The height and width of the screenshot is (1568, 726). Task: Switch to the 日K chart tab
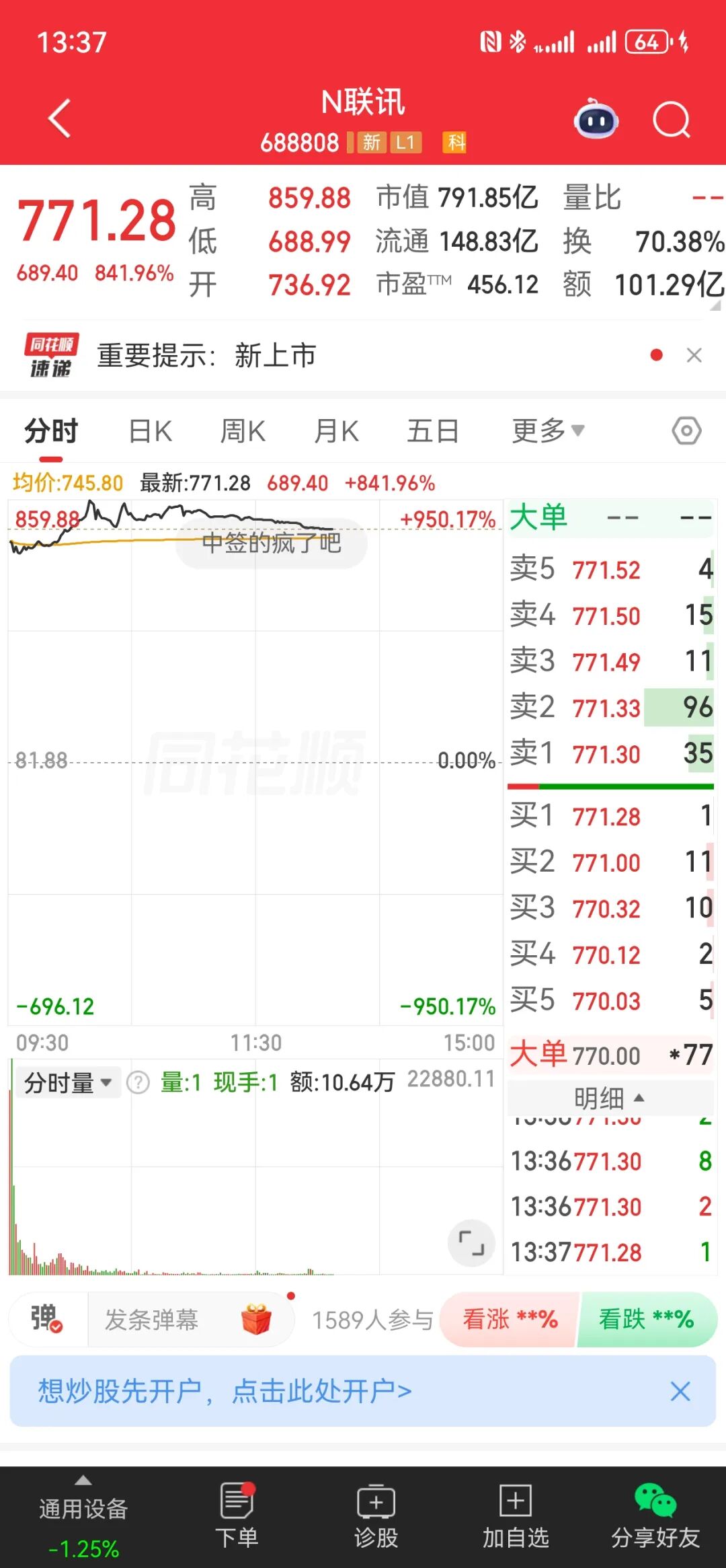coord(150,431)
